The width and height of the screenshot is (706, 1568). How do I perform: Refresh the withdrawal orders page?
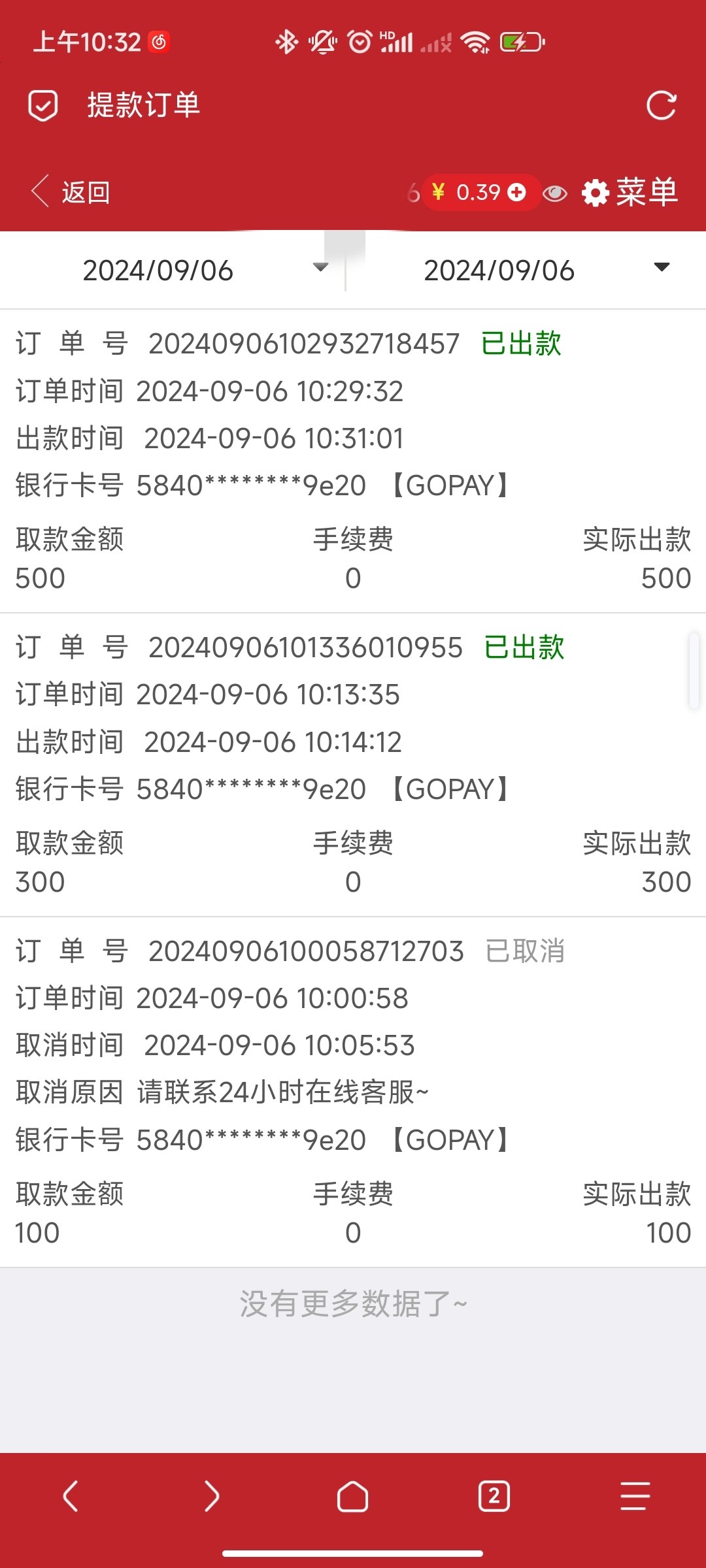coord(661,106)
